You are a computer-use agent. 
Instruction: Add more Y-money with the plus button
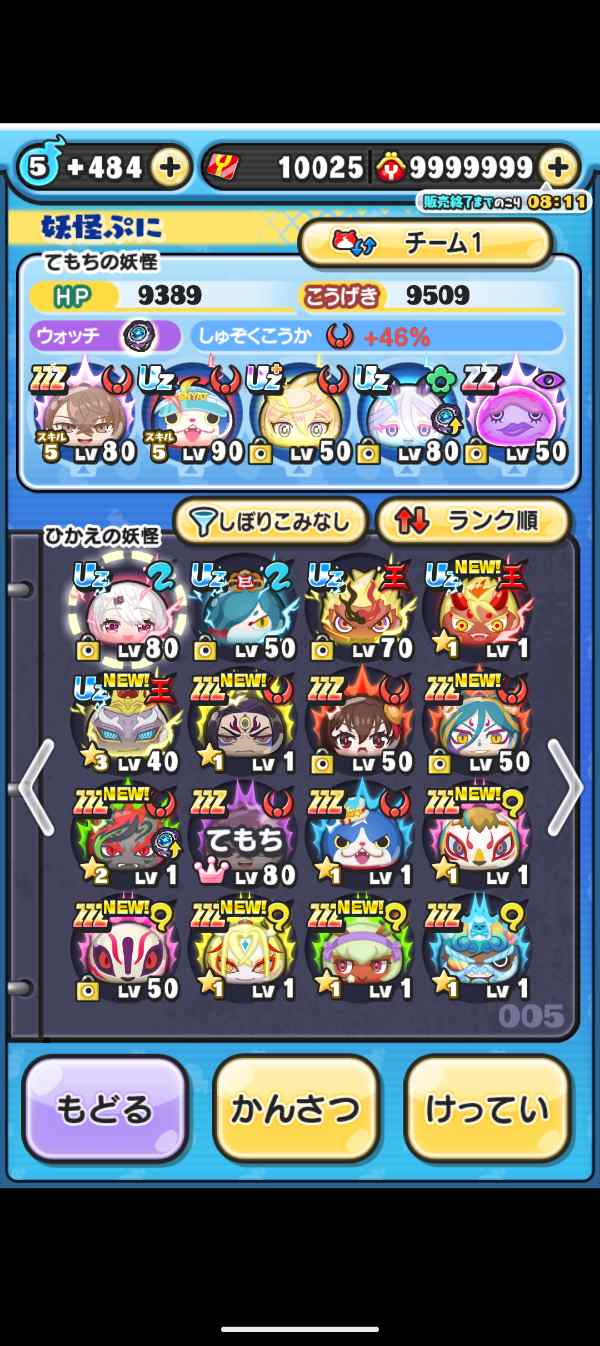(558, 166)
